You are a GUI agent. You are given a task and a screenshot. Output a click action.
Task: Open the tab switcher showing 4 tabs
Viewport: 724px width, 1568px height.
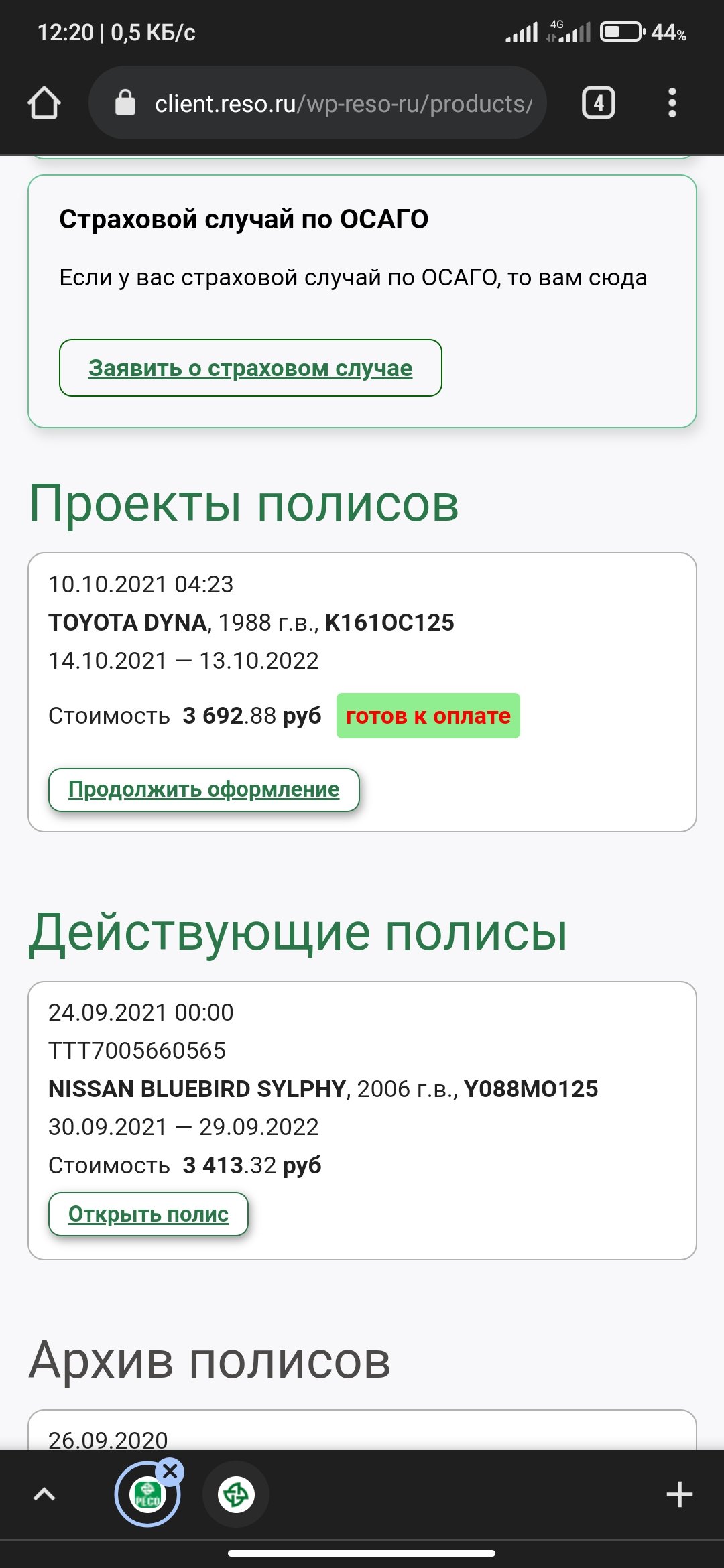click(x=598, y=103)
